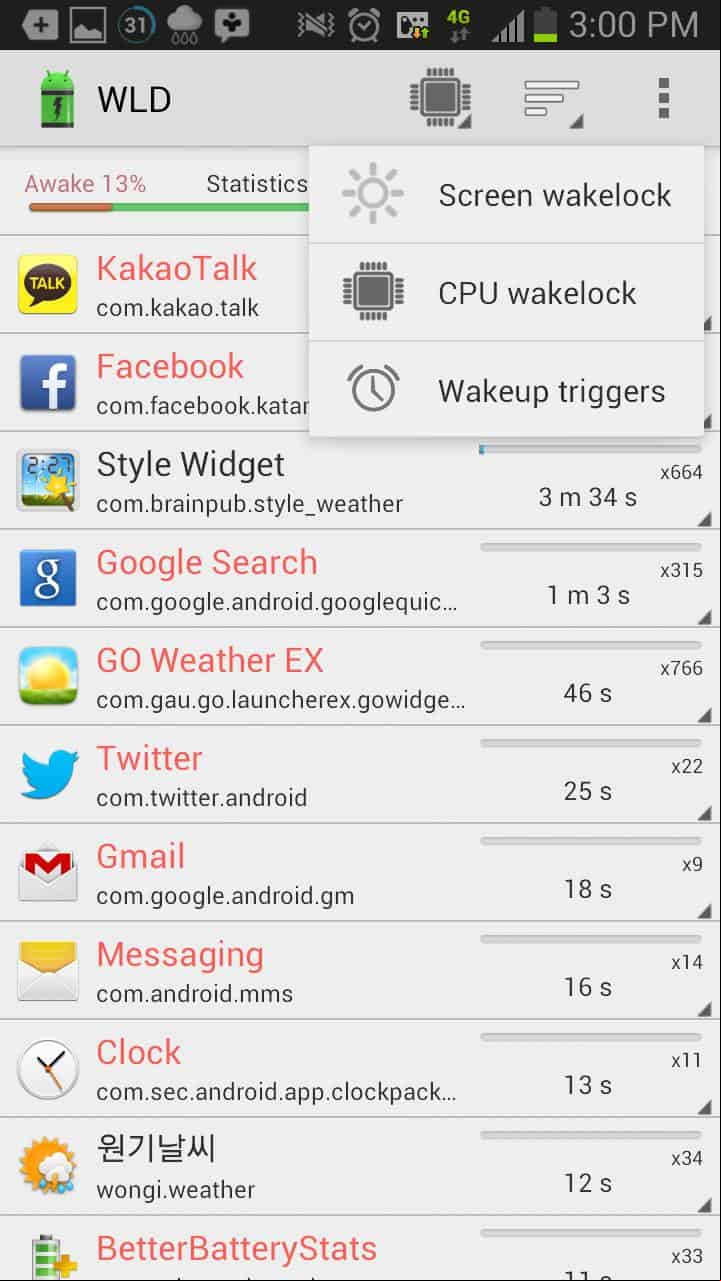
Task: Open Style Widget entry
Action: click(x=300, y=481)
